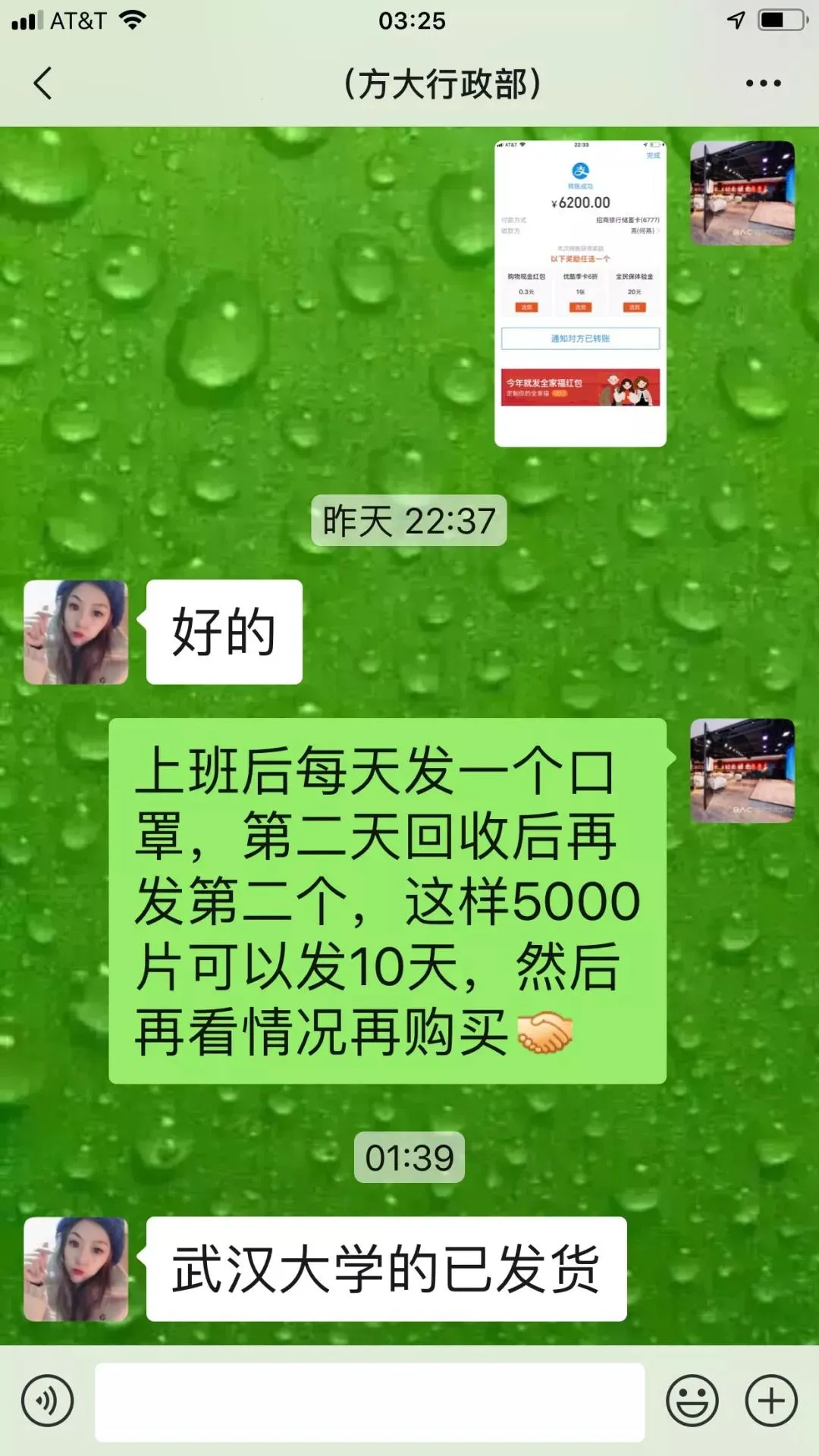Open the plus attachments menu
The height and width of the screenshot is (1456, 819).
point(771,1401)
